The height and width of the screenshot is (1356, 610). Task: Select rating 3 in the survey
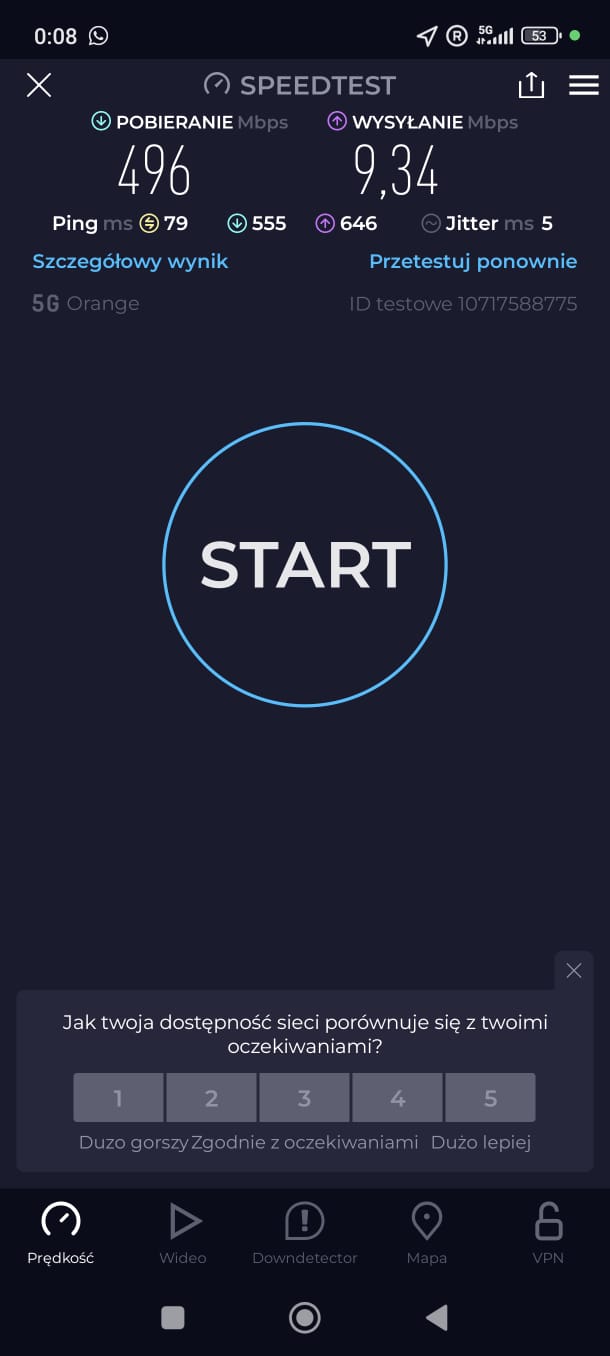(304, 1098)
